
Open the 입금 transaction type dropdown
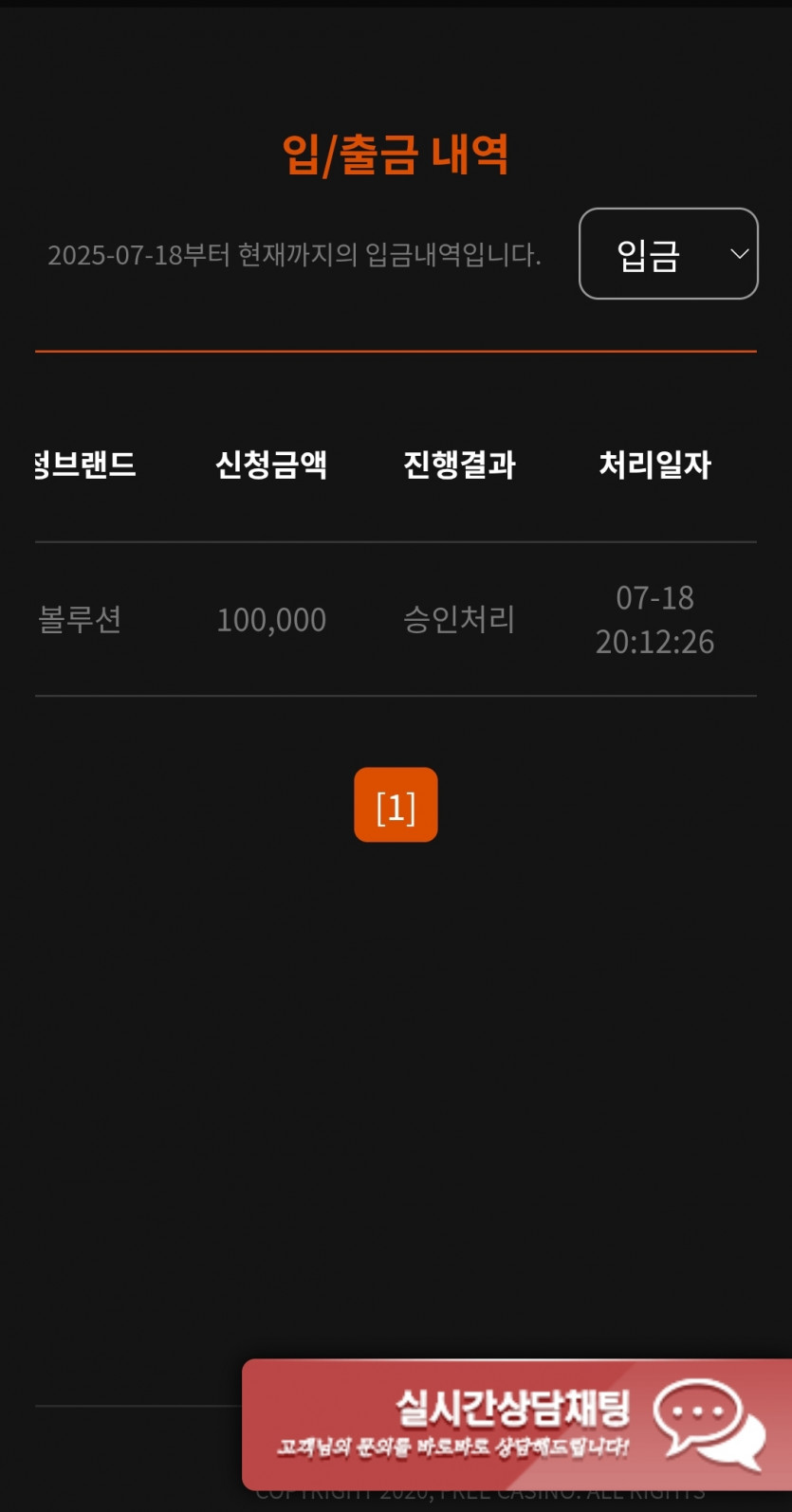[x=668, y=254]
